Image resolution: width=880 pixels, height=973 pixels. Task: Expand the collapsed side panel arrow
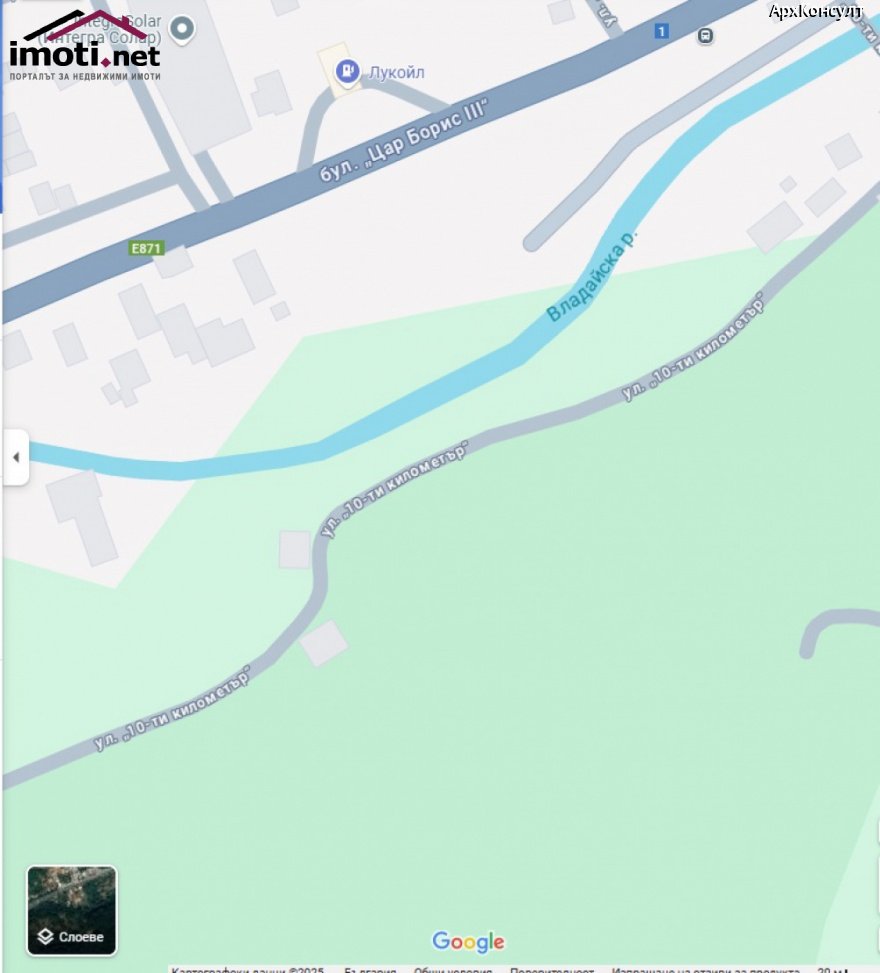click(x=15, y=457)
